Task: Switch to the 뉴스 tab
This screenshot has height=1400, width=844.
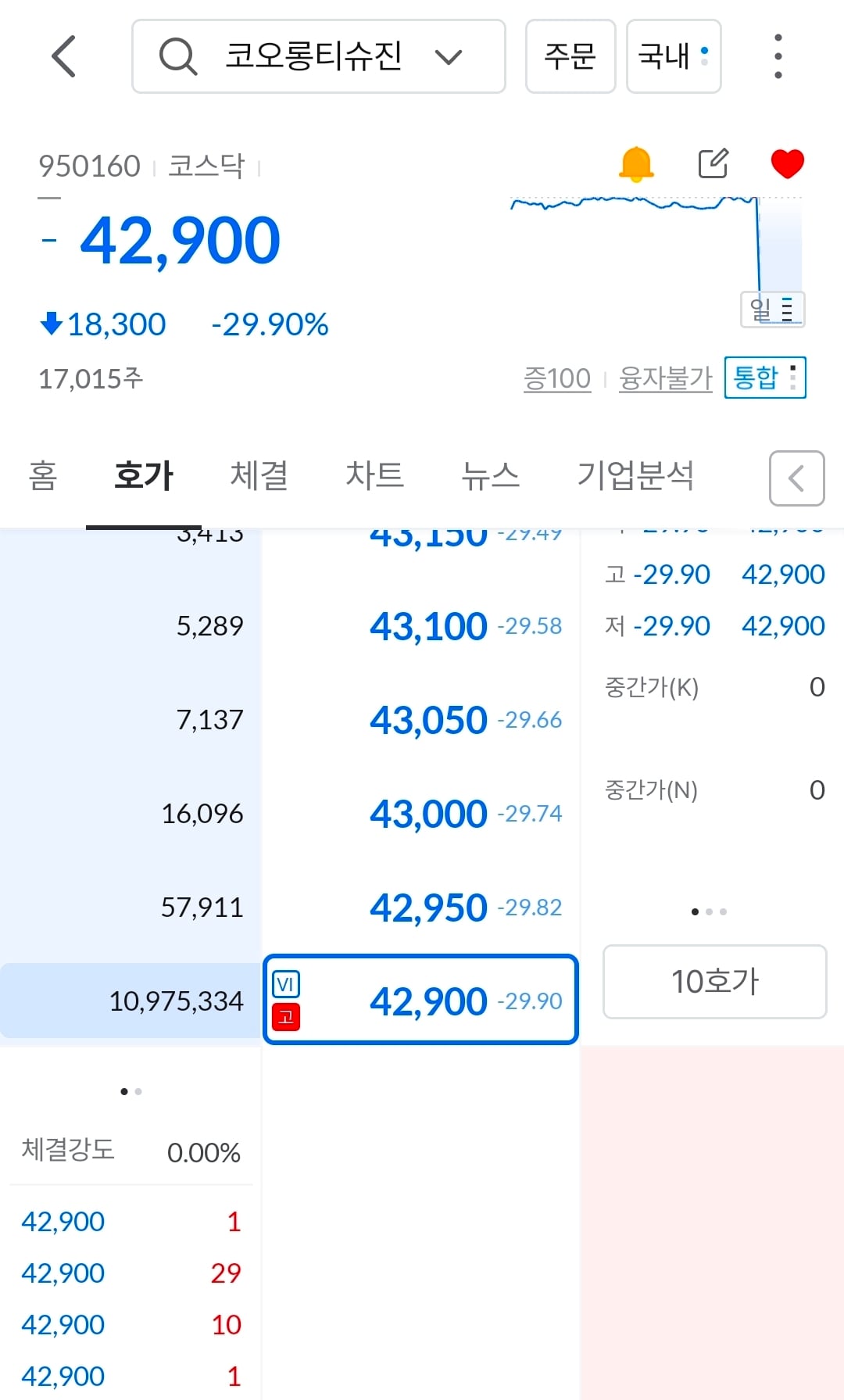Action: [x=491, y=475]
